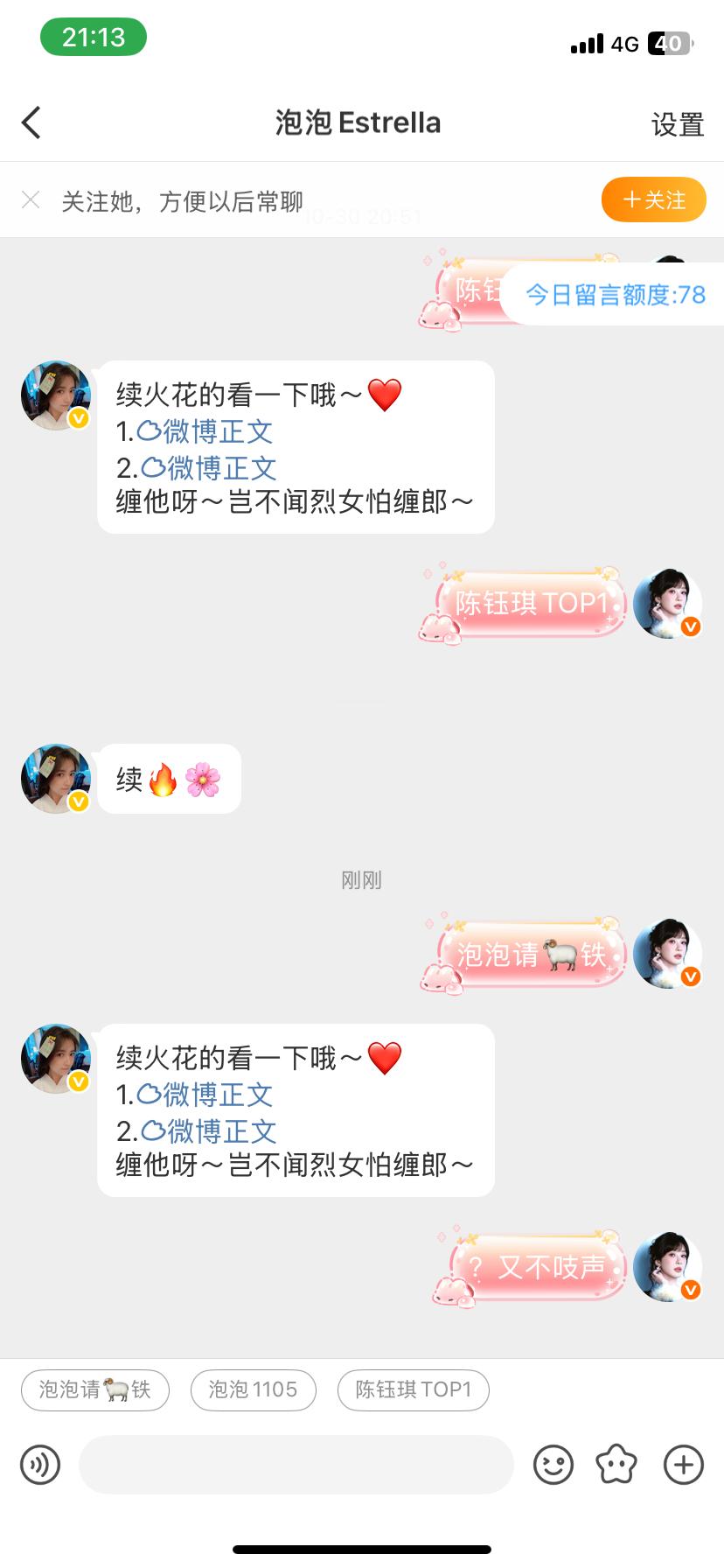Viewport: 724px width, 1568px height.
Task: Tap the star favorites icon near input
Action: coord(616,1464)
